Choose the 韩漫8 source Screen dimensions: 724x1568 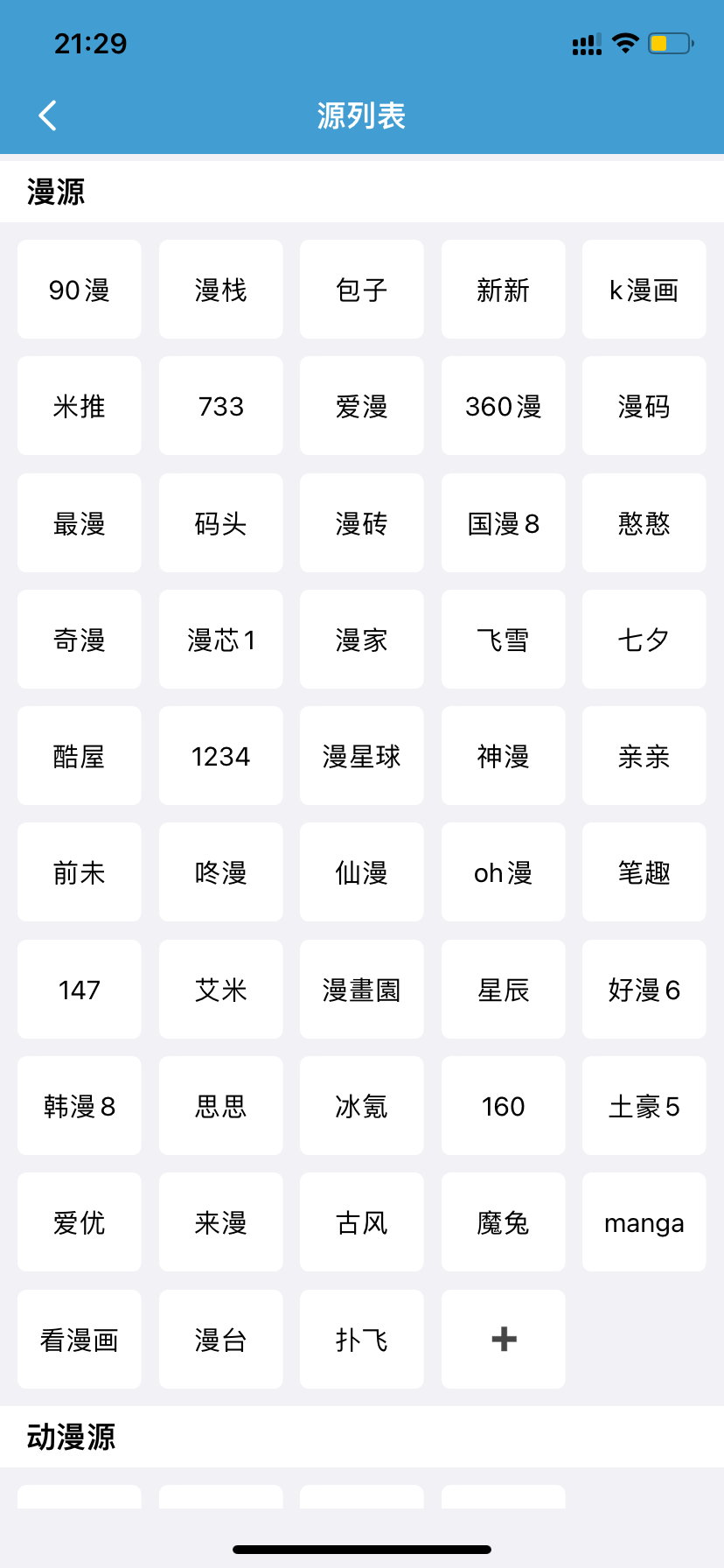click(80, 1106)
